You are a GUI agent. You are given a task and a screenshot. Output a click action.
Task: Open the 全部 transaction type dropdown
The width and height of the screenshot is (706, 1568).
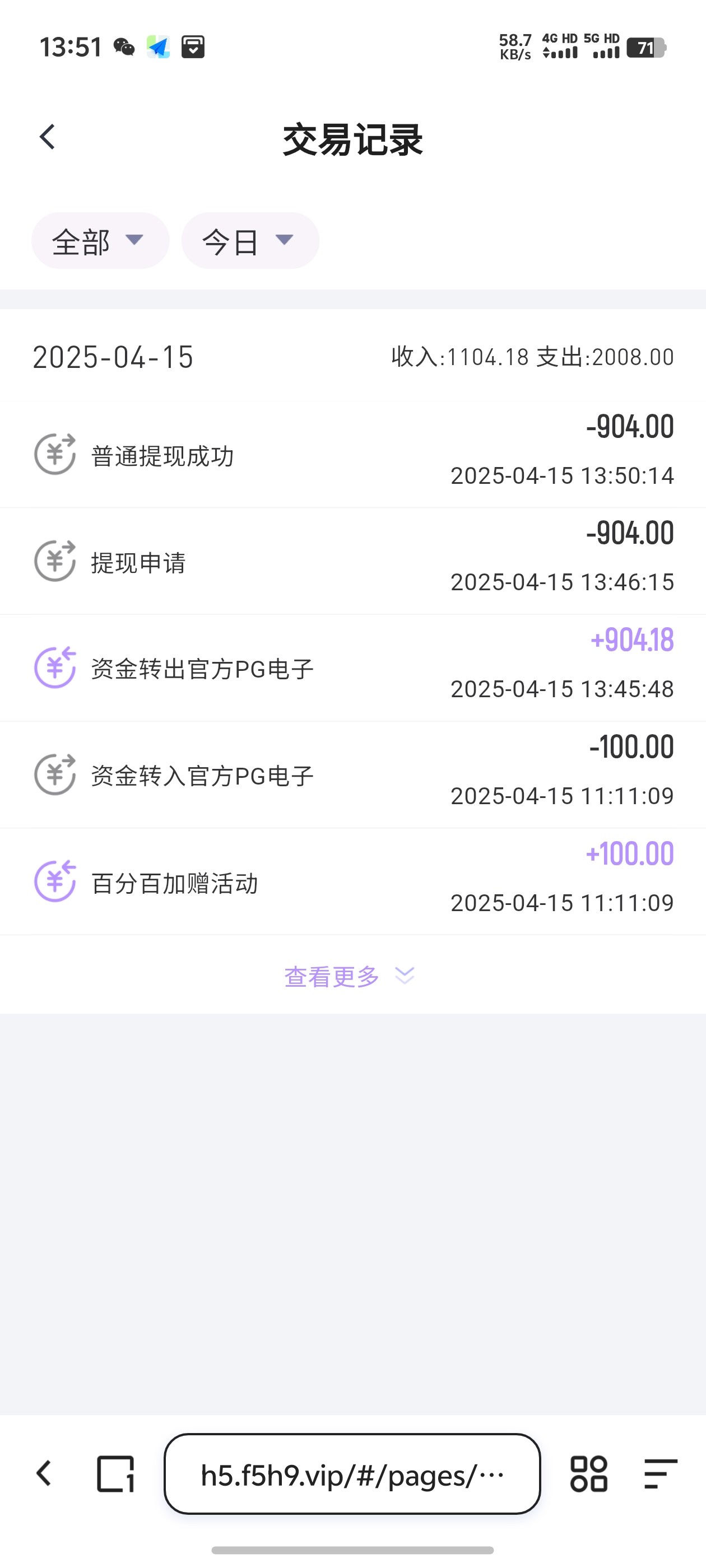coord(100,241)
